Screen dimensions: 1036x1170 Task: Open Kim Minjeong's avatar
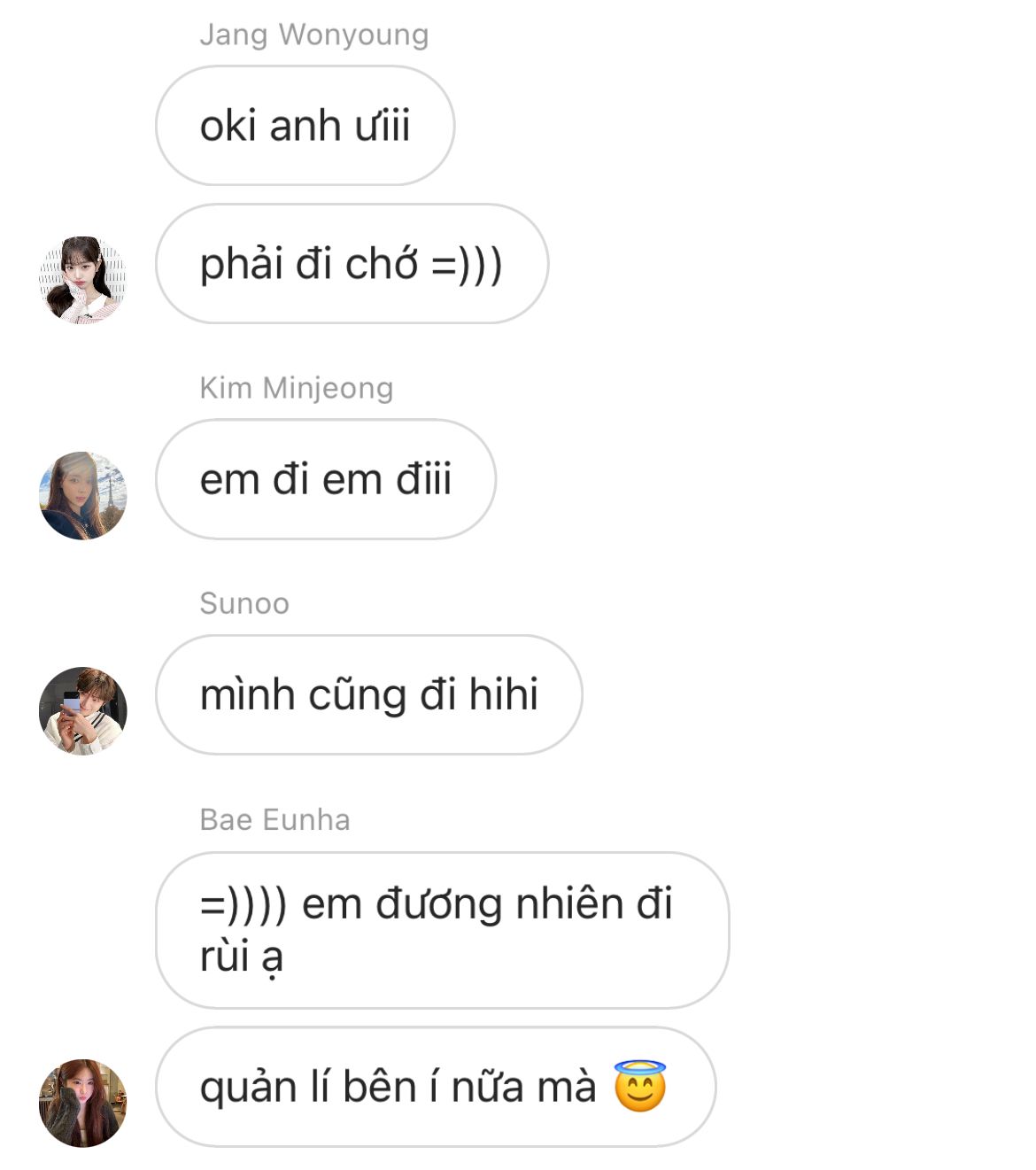[83, 495]
